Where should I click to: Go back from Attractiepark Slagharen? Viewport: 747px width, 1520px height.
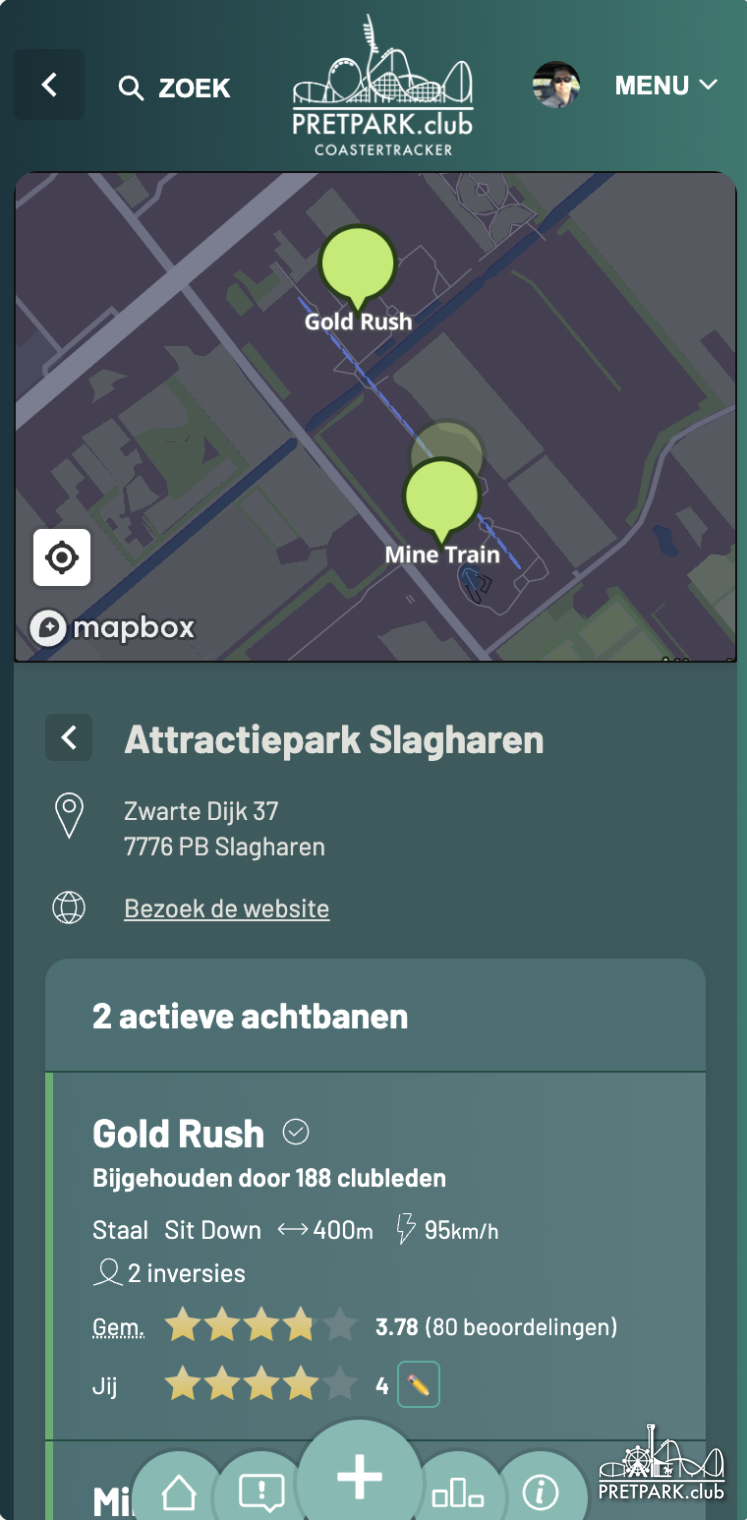point(69,738)
